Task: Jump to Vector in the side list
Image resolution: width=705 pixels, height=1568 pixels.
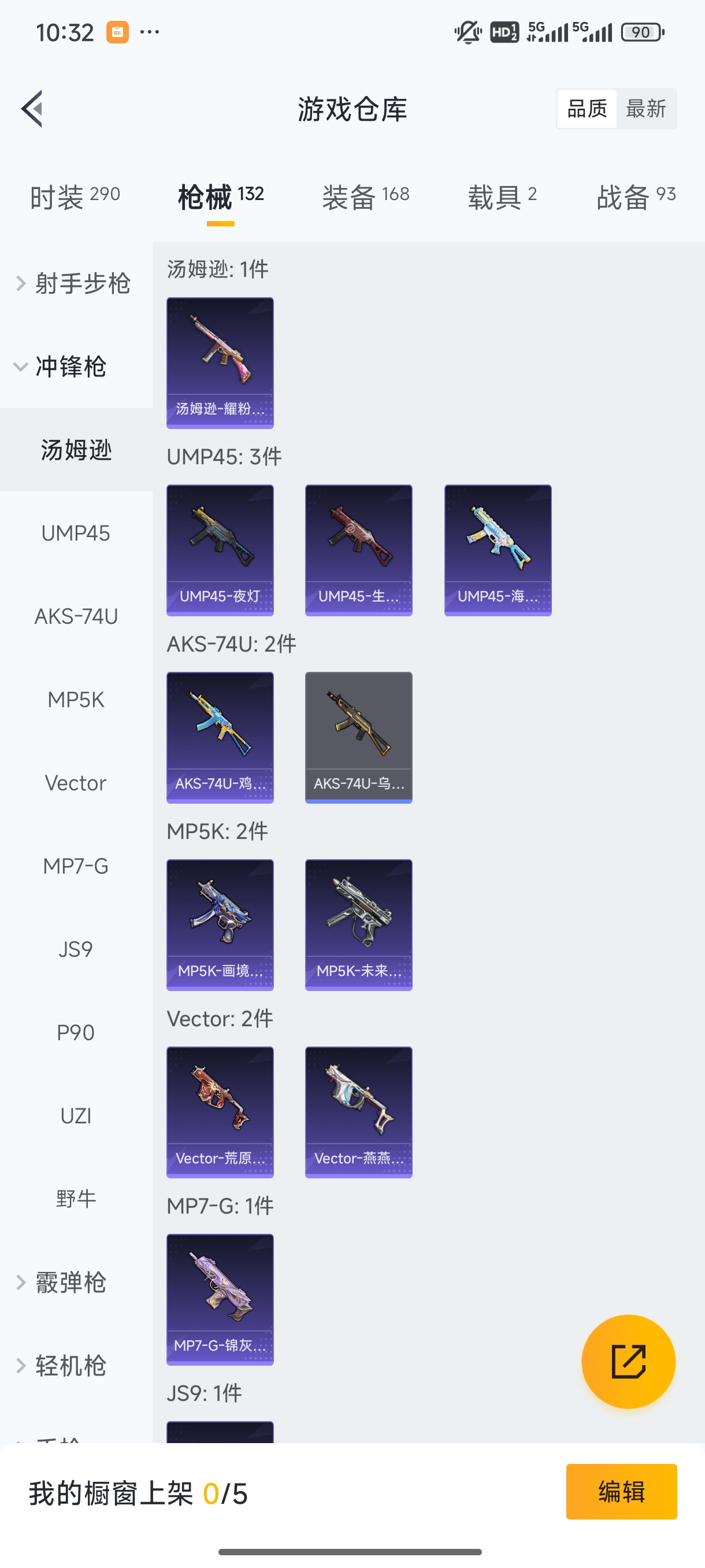Action: (x=76, y=783)
